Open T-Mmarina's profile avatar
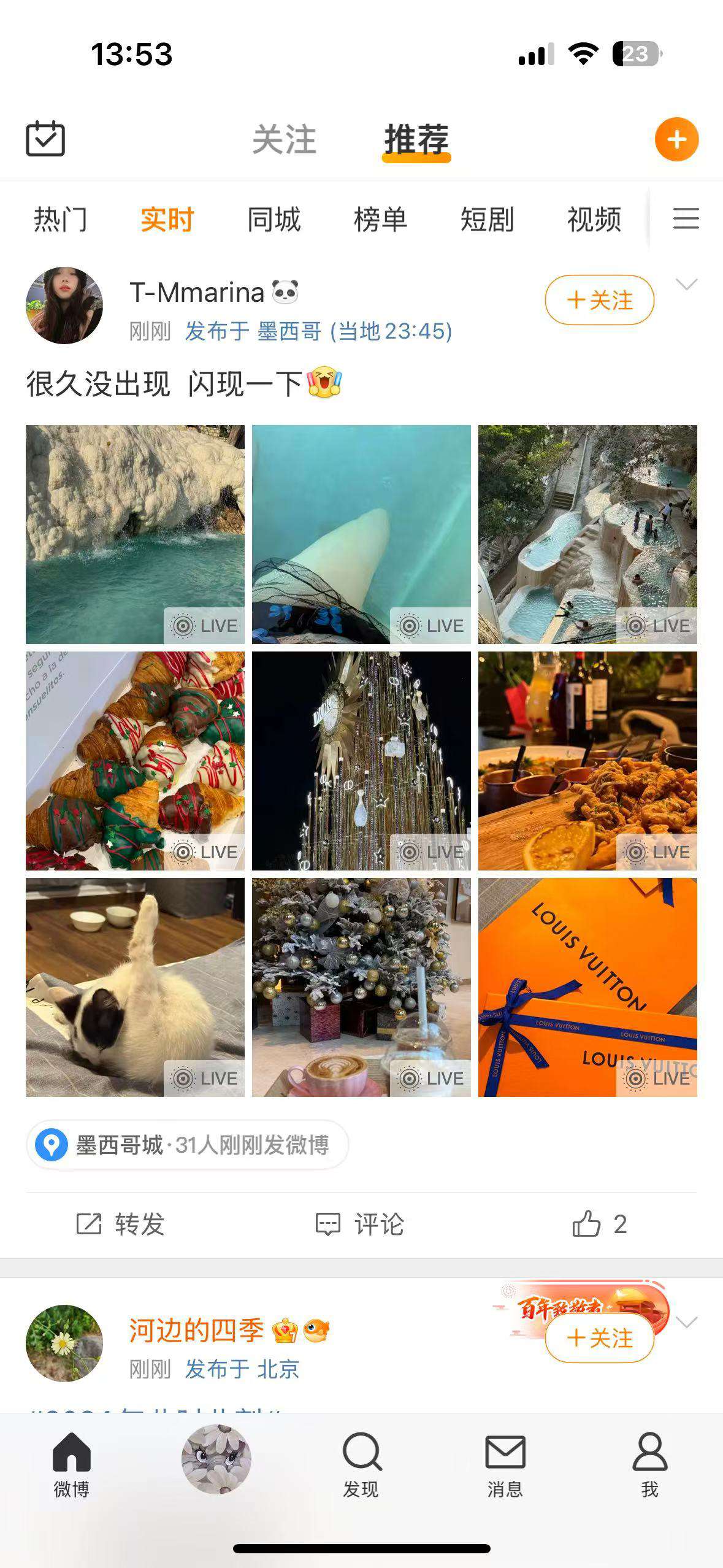The image size is (723, 1568). click(x=64, y=305)
